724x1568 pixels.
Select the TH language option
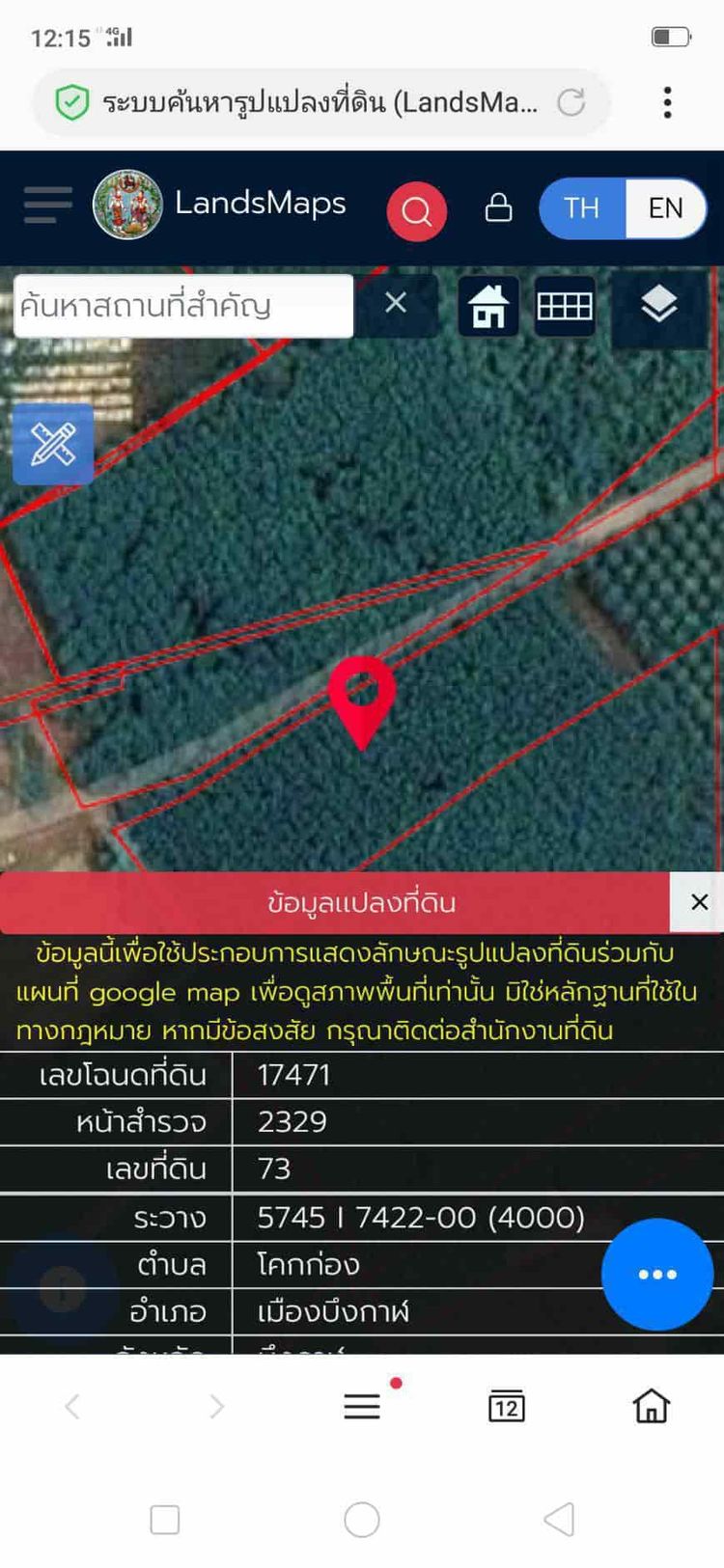582,208
